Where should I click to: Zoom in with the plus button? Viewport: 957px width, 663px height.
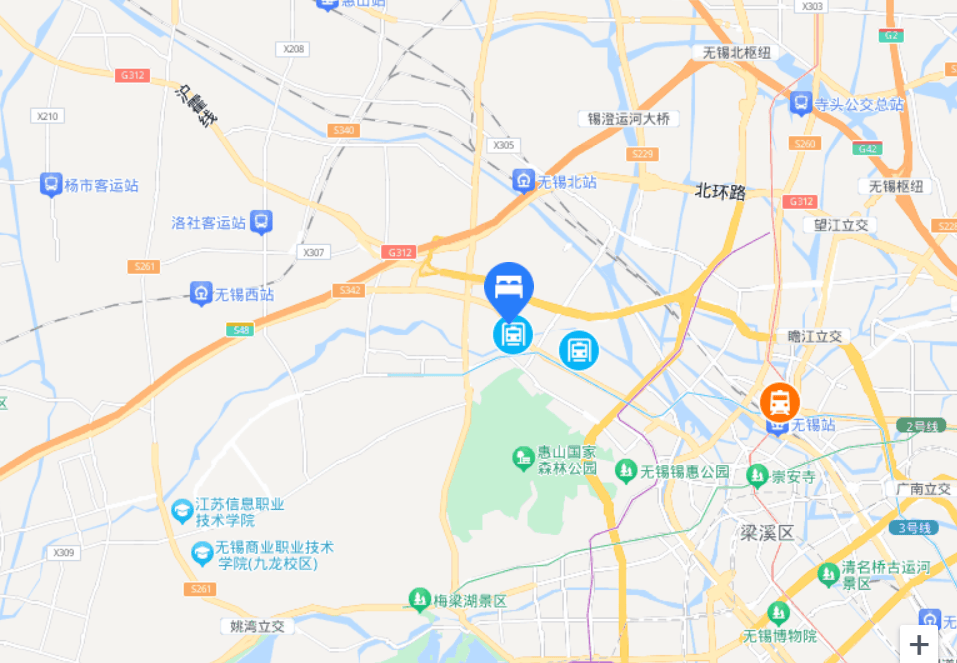[x=919, y=645]
